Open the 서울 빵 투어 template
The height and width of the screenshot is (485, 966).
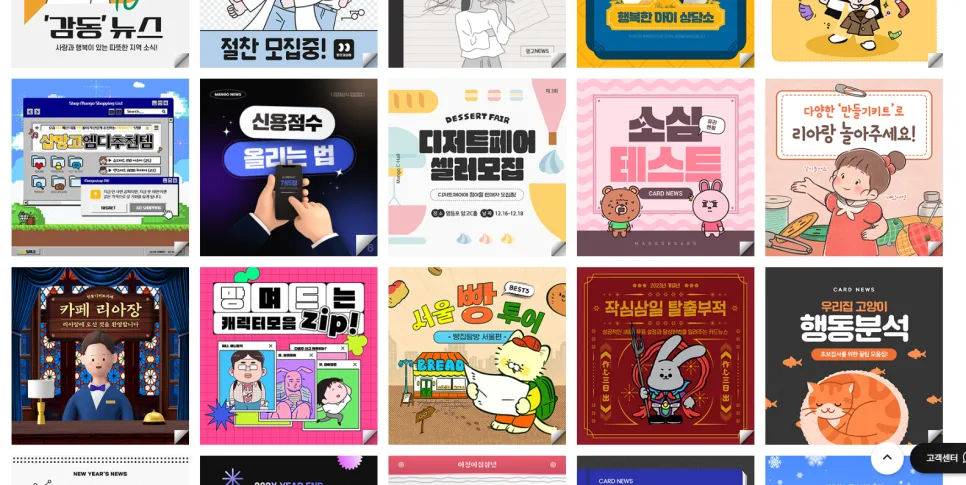[x=477, y=356]
